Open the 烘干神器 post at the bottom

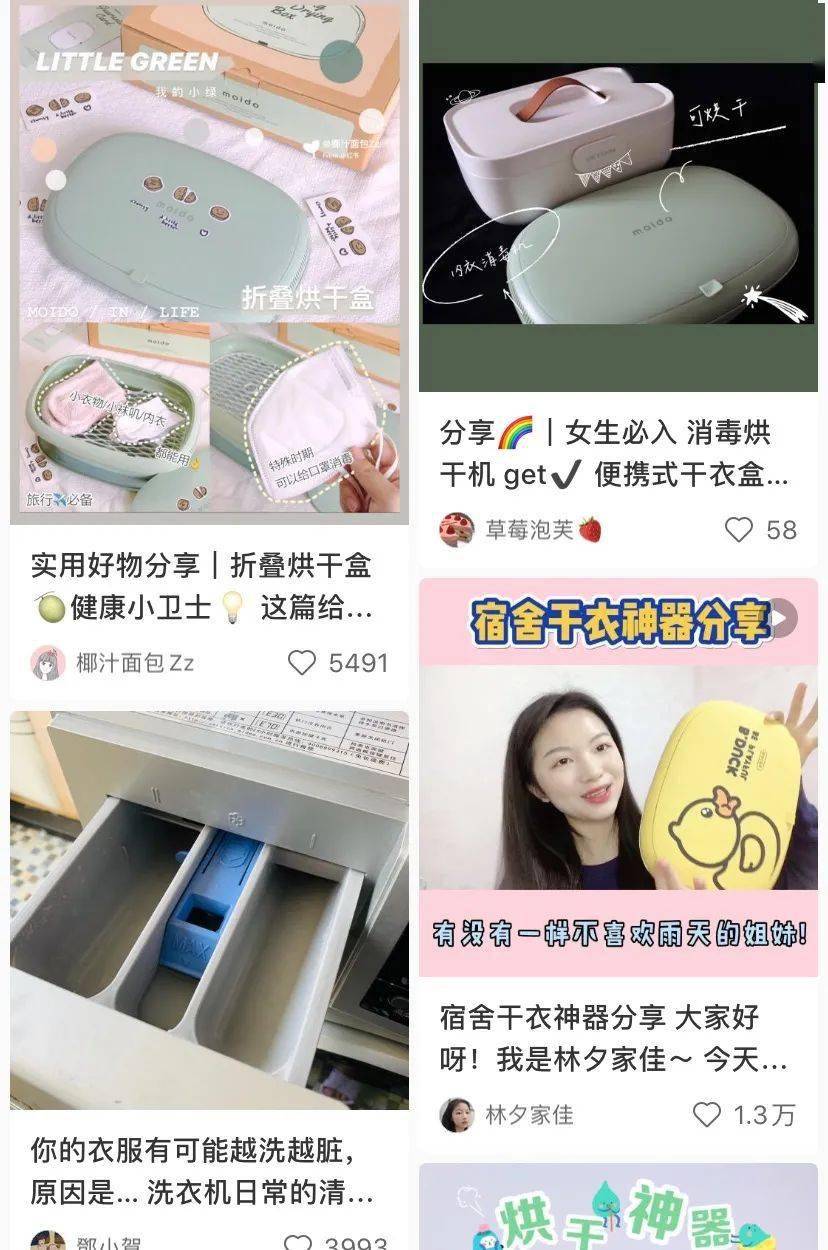coord(617,1210)
